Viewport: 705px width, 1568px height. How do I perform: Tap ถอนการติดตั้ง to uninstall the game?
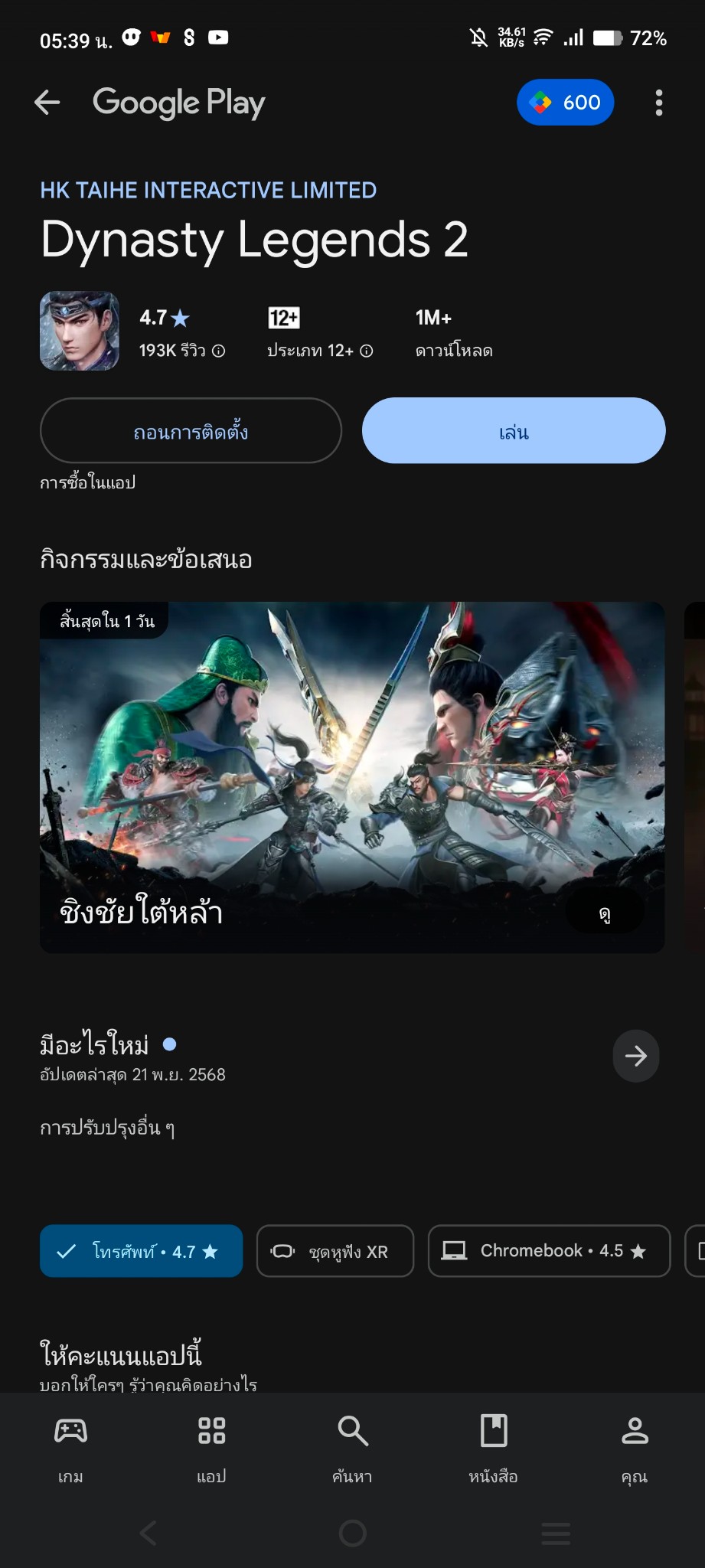[x=191, y=431]
